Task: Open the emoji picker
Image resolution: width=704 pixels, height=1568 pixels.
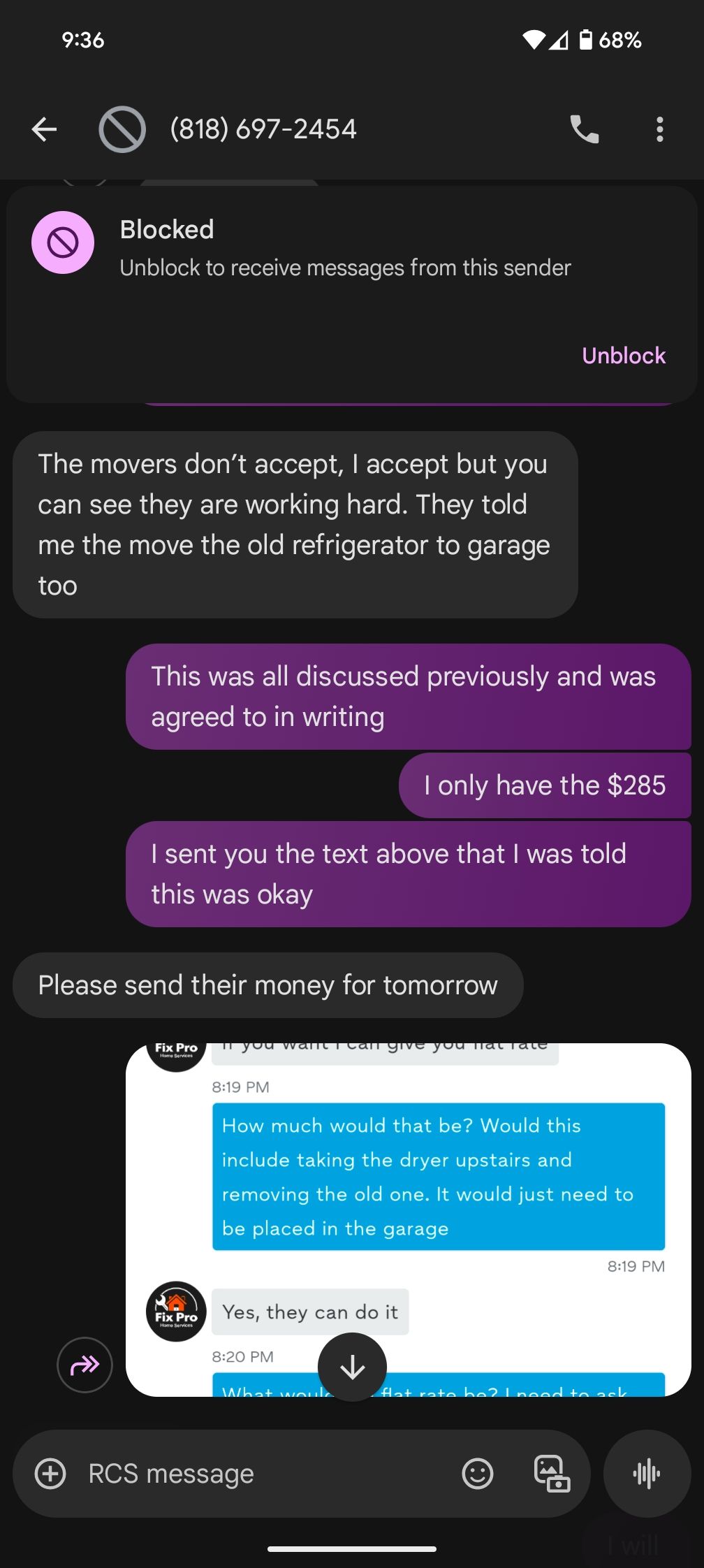Action: (478, 1474)
